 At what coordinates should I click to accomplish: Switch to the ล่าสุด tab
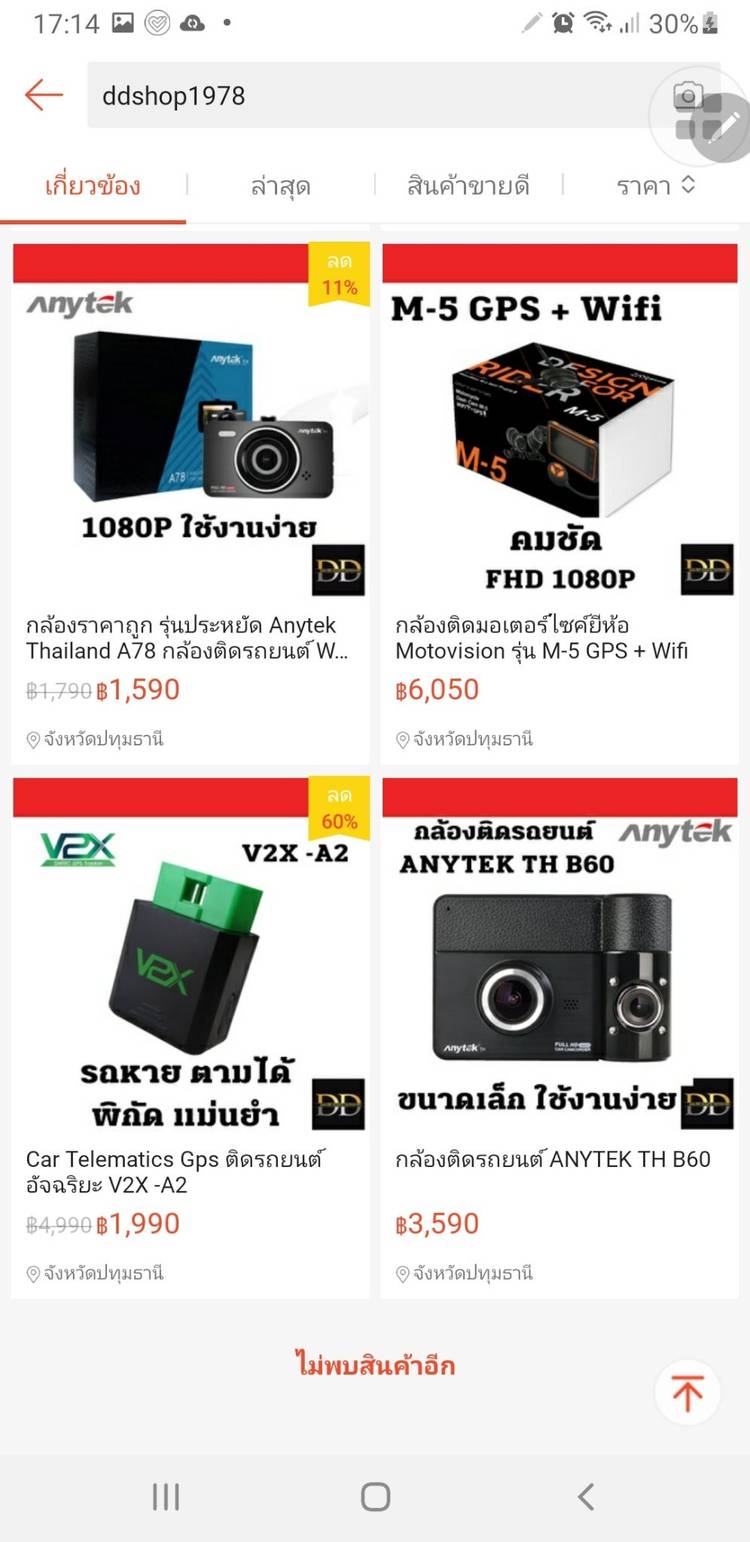(x=280, y=186)
